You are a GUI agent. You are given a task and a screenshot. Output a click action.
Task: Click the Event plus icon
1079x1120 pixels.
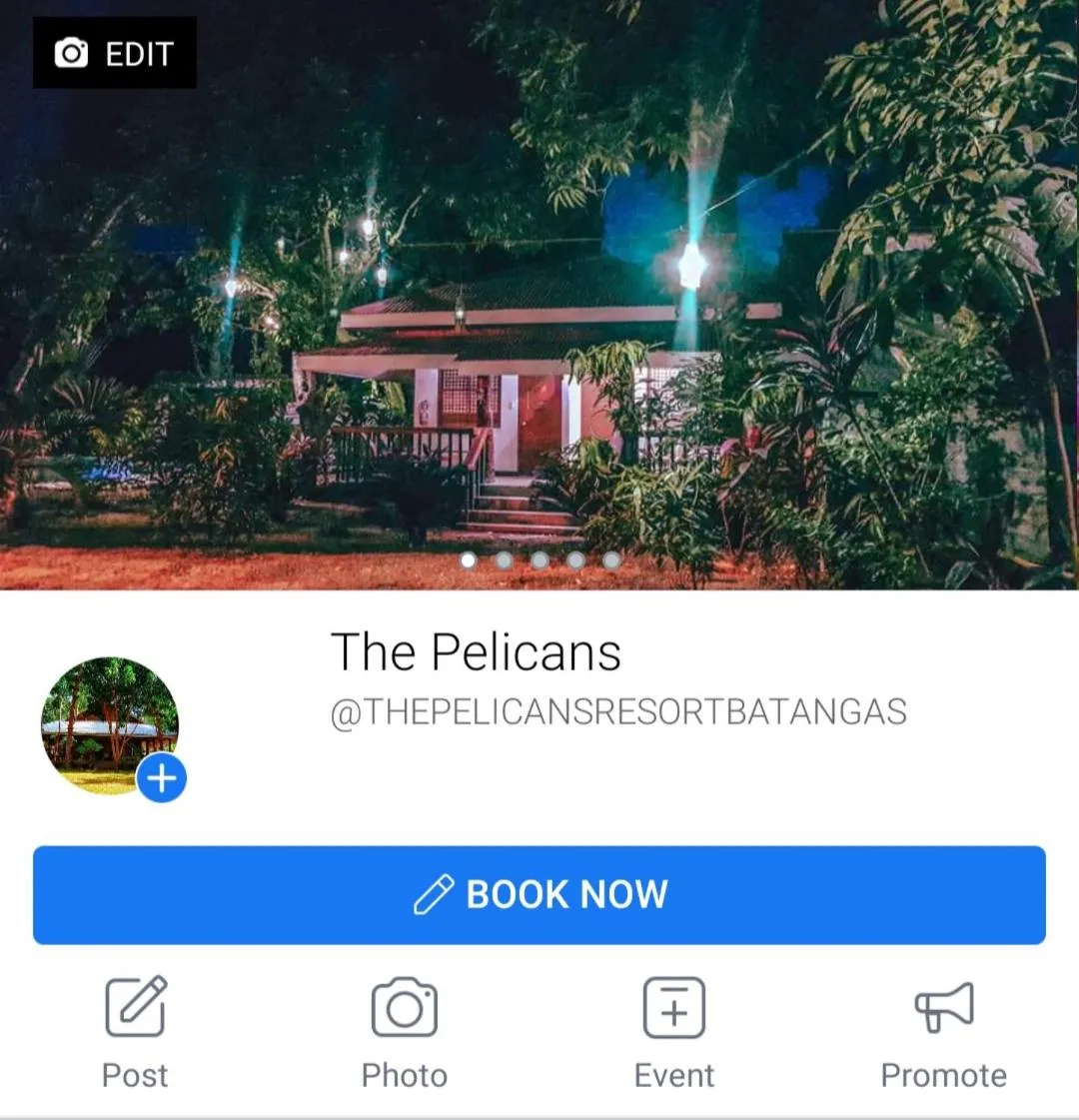(x=674, y=1007)
